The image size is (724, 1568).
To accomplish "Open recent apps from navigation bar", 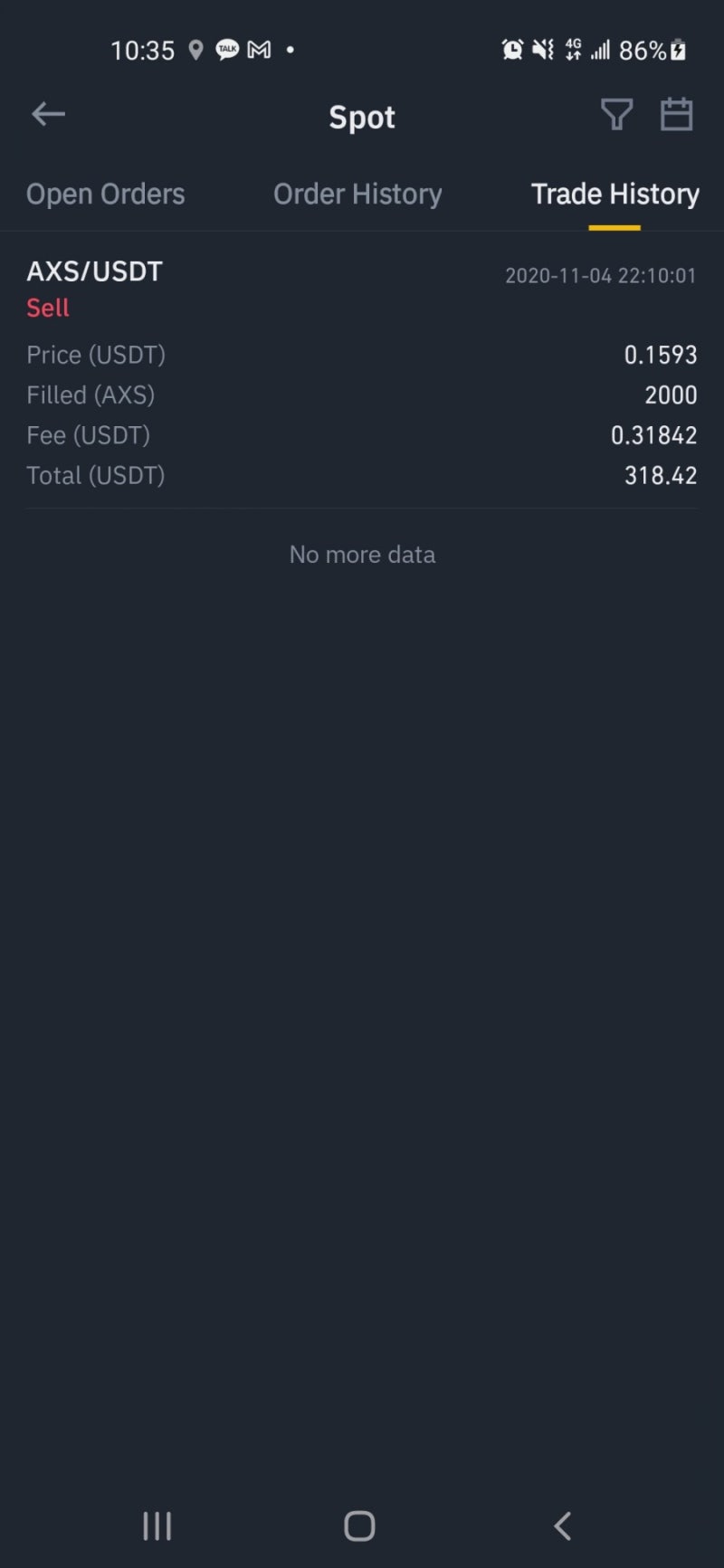I will coord(157,1525).
